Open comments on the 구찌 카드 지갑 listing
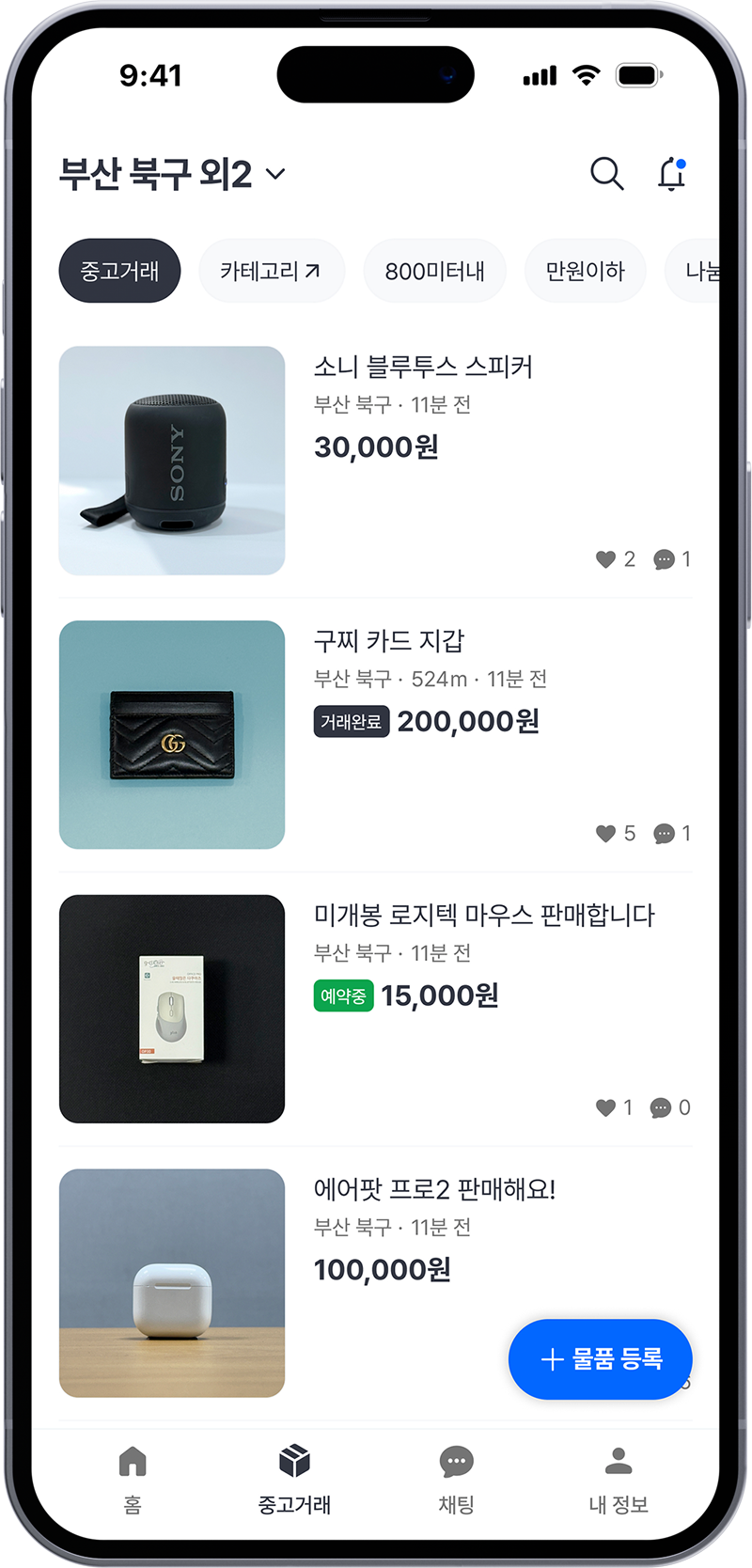This screenshot has height=1568, width=752. coord(666,833)
